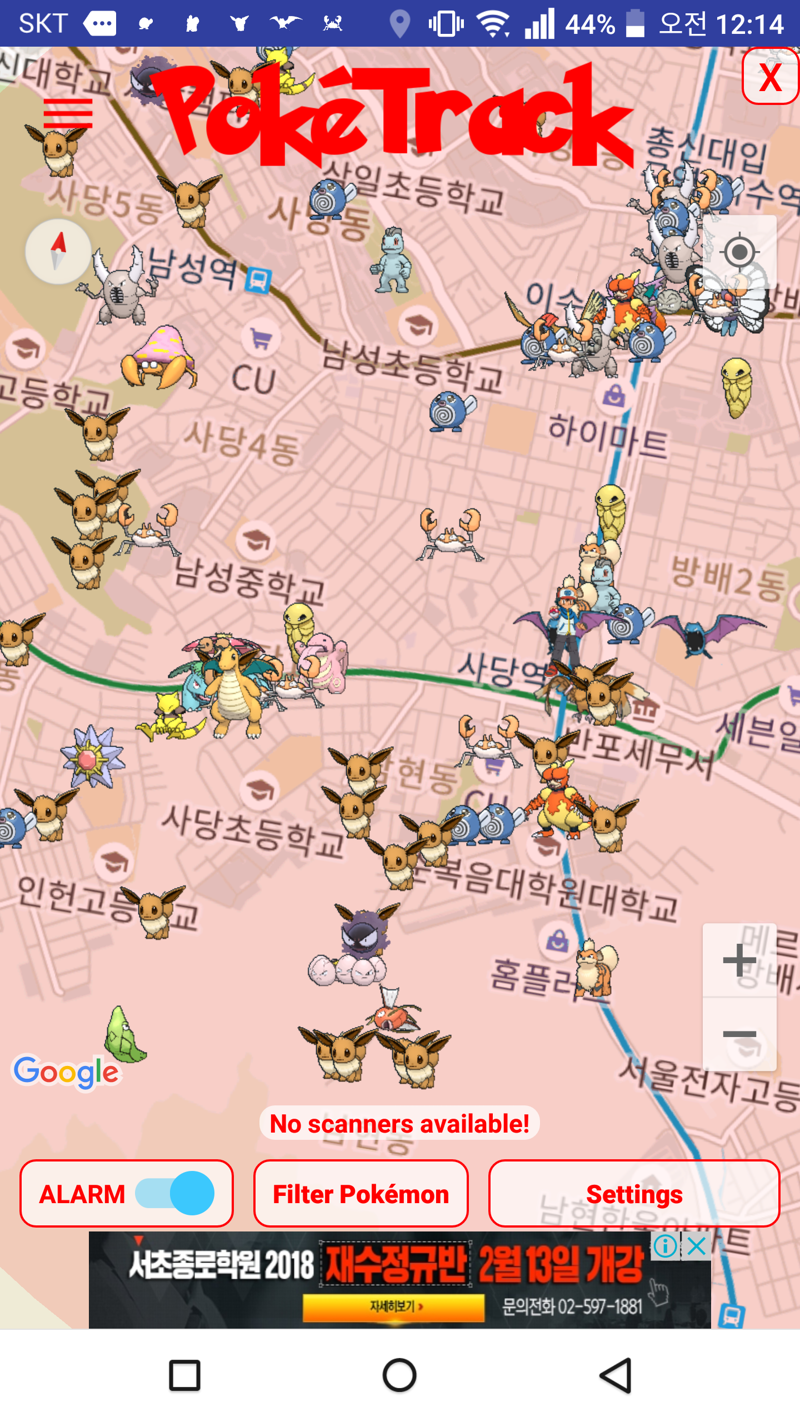Dismiss the ad banner with its X
Image resolution: width=800 pixels, height=1422 pixels.
[696, 1245]
